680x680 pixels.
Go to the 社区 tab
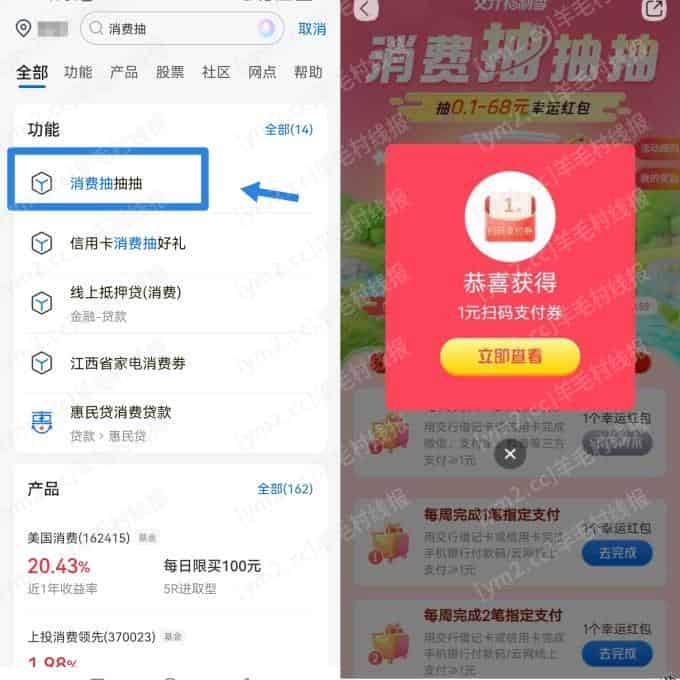pos(216,72)
